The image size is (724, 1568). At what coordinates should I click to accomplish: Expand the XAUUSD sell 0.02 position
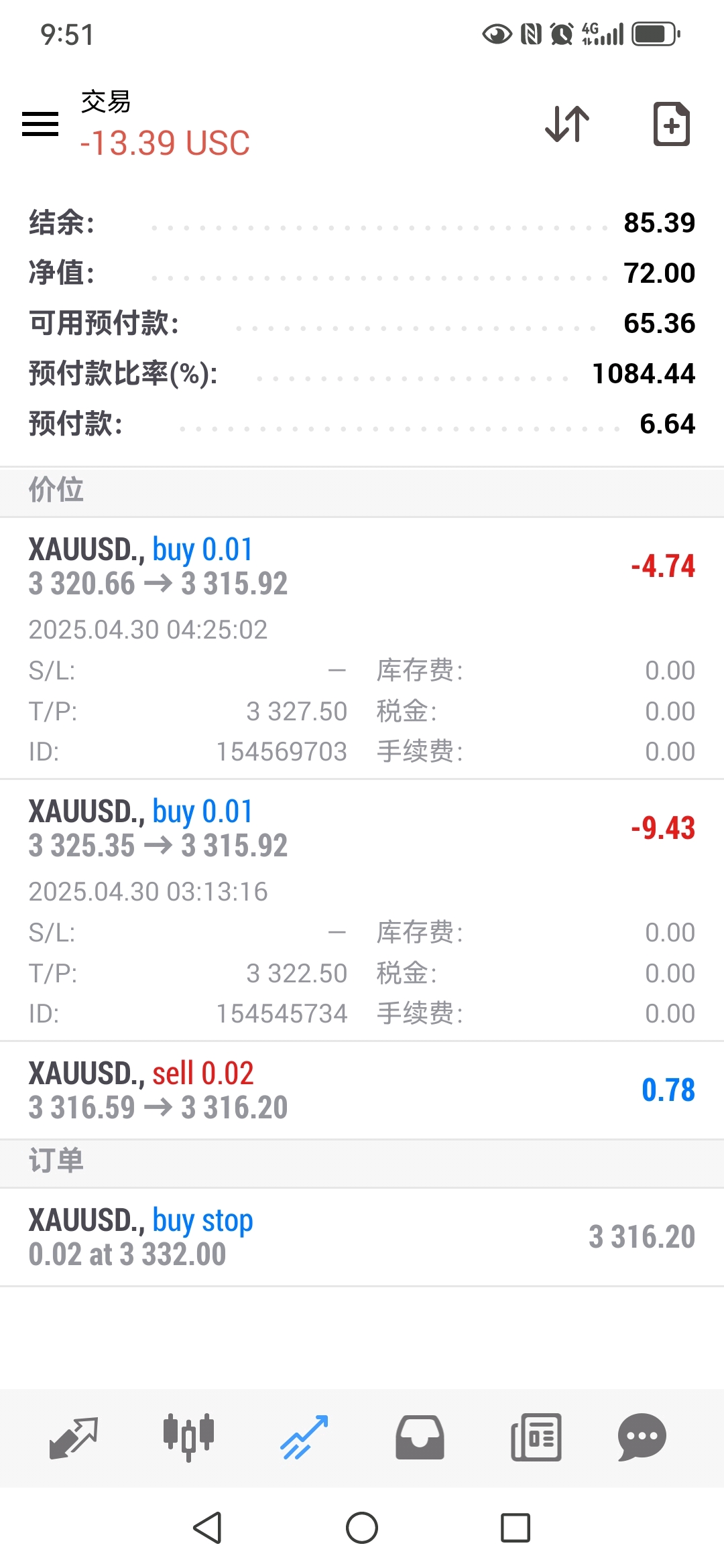(362, 1090)
